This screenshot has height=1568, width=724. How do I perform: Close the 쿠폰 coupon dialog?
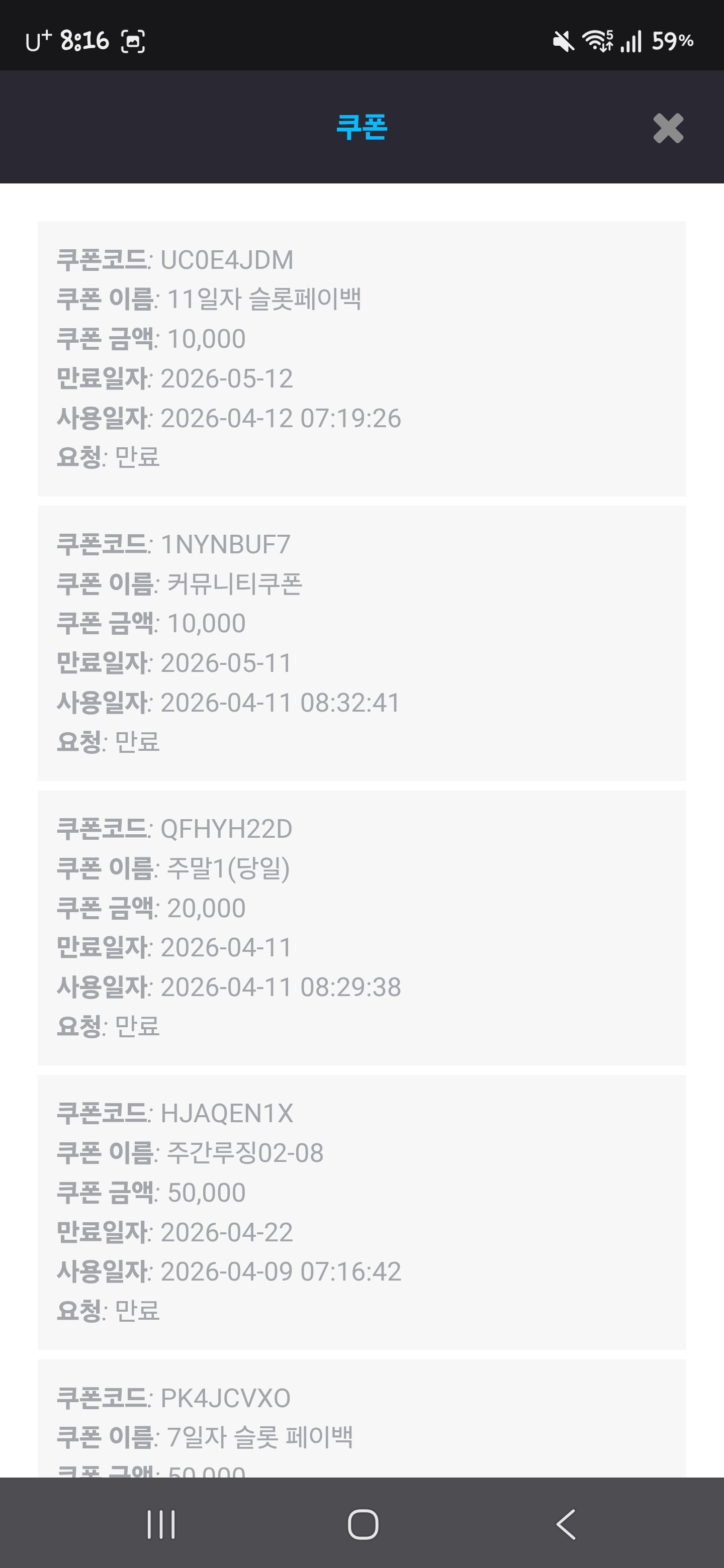(x=668, y=128)
